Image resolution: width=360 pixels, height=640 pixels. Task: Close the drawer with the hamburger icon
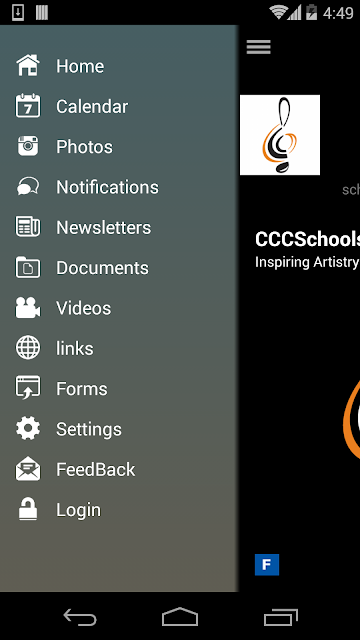click(258, 47)
